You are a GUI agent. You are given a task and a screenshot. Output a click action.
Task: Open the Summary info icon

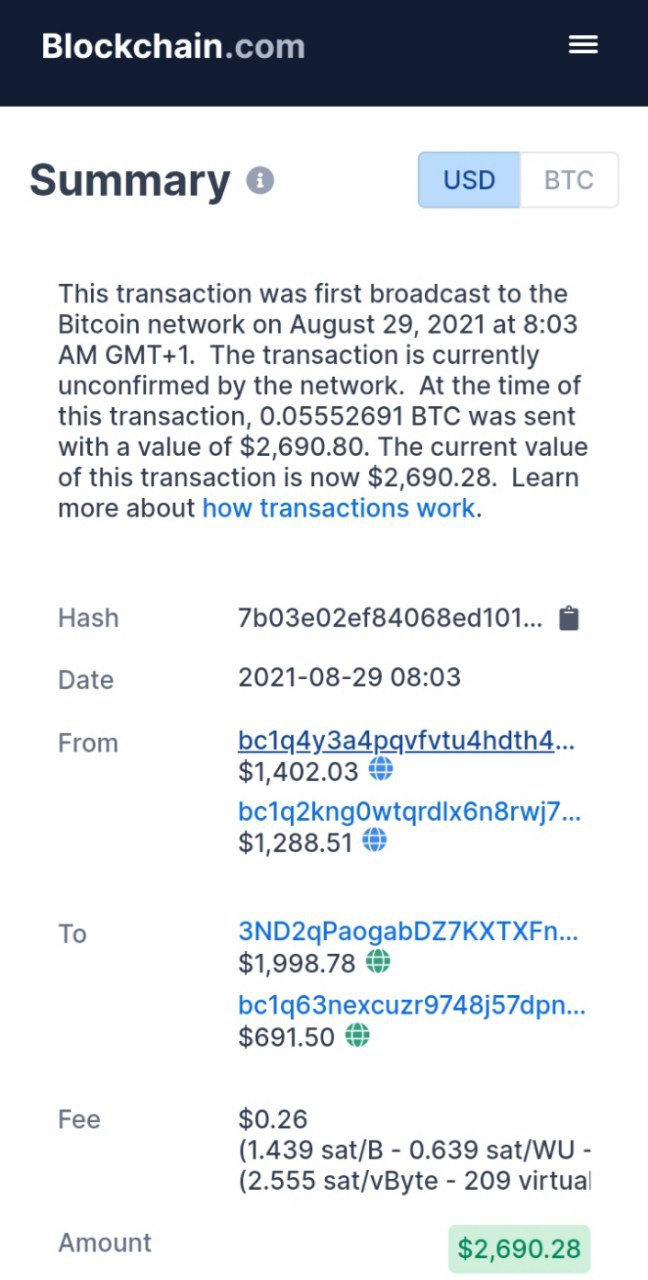(x=260, y=181)
